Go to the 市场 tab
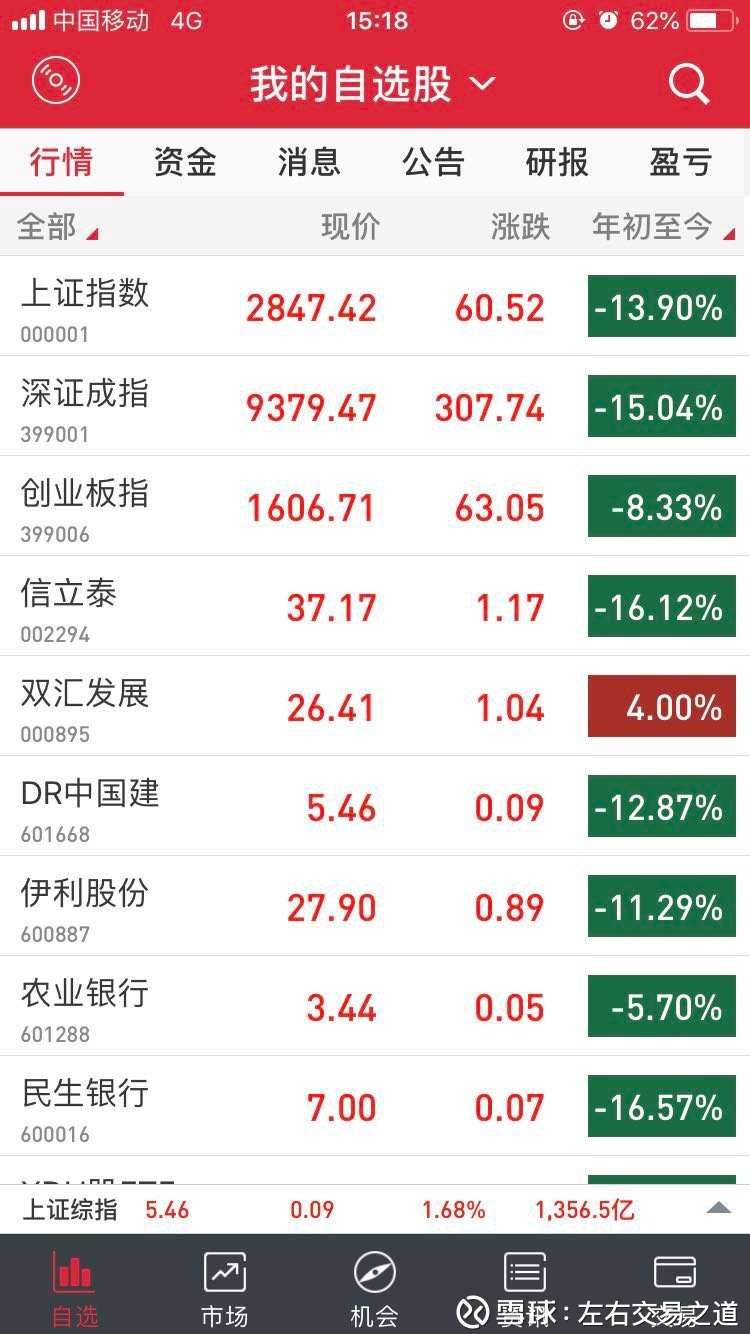The width and height of the screenshot is (750, 1334). [x=224, y=1289]
